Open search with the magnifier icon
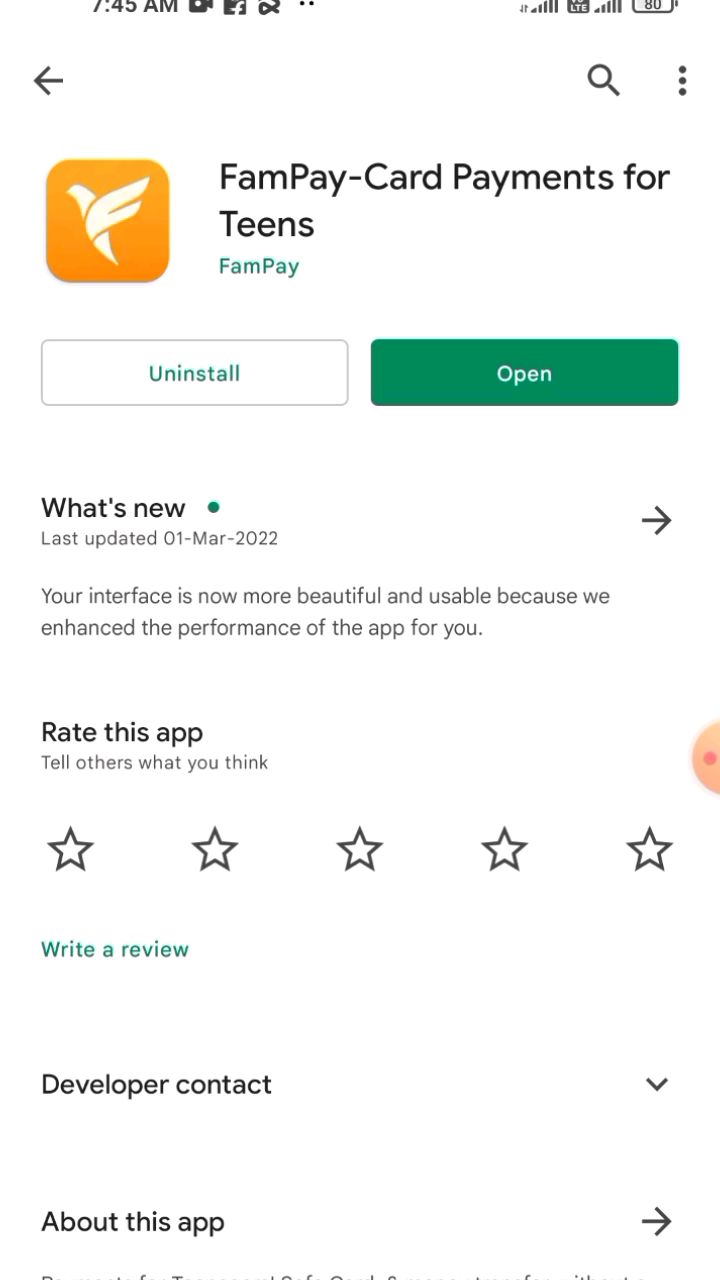This screenshot has height=1280, width=720. [603, 80]
